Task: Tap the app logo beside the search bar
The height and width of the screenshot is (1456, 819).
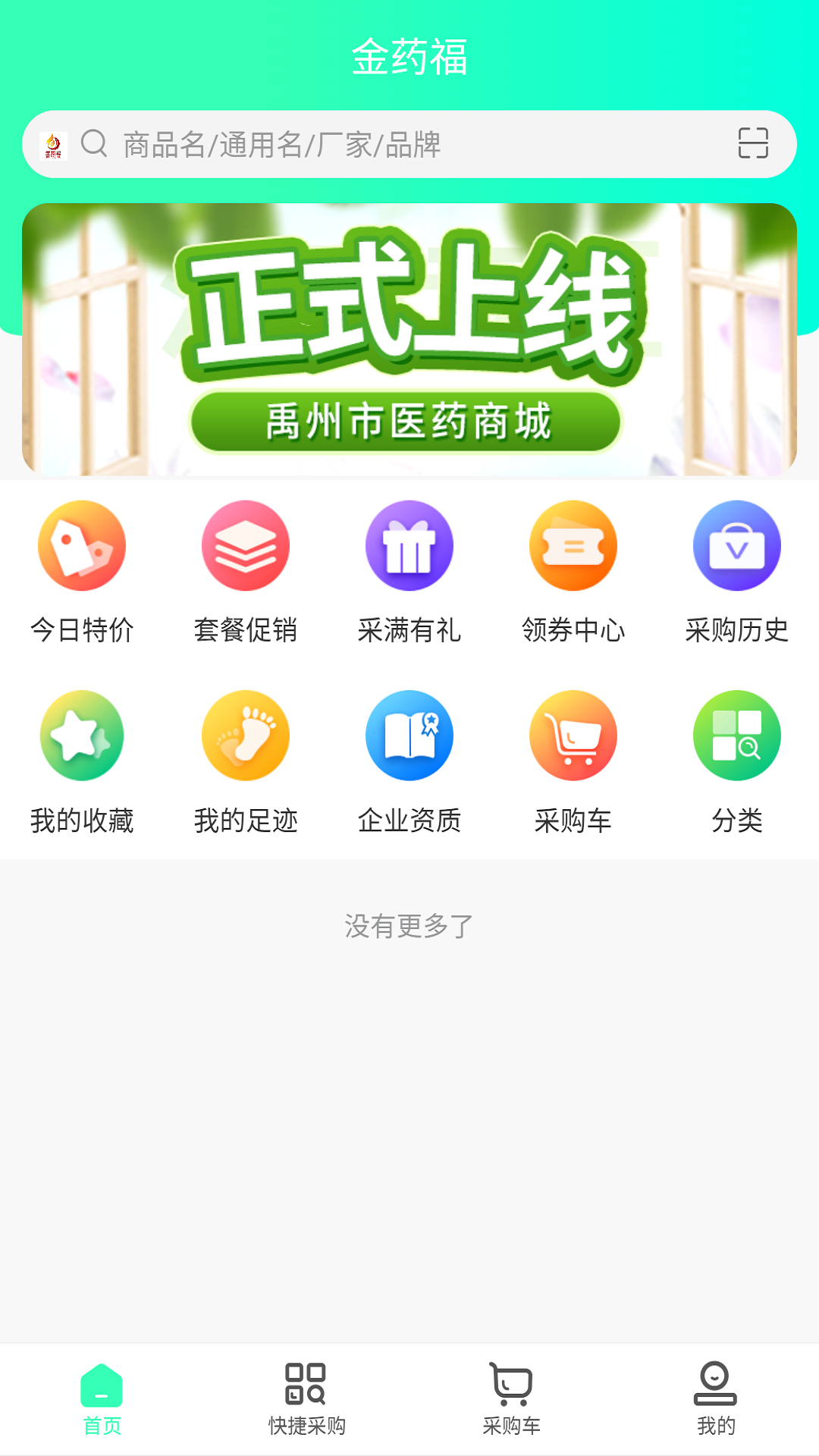Action: (x=53, y=144)
